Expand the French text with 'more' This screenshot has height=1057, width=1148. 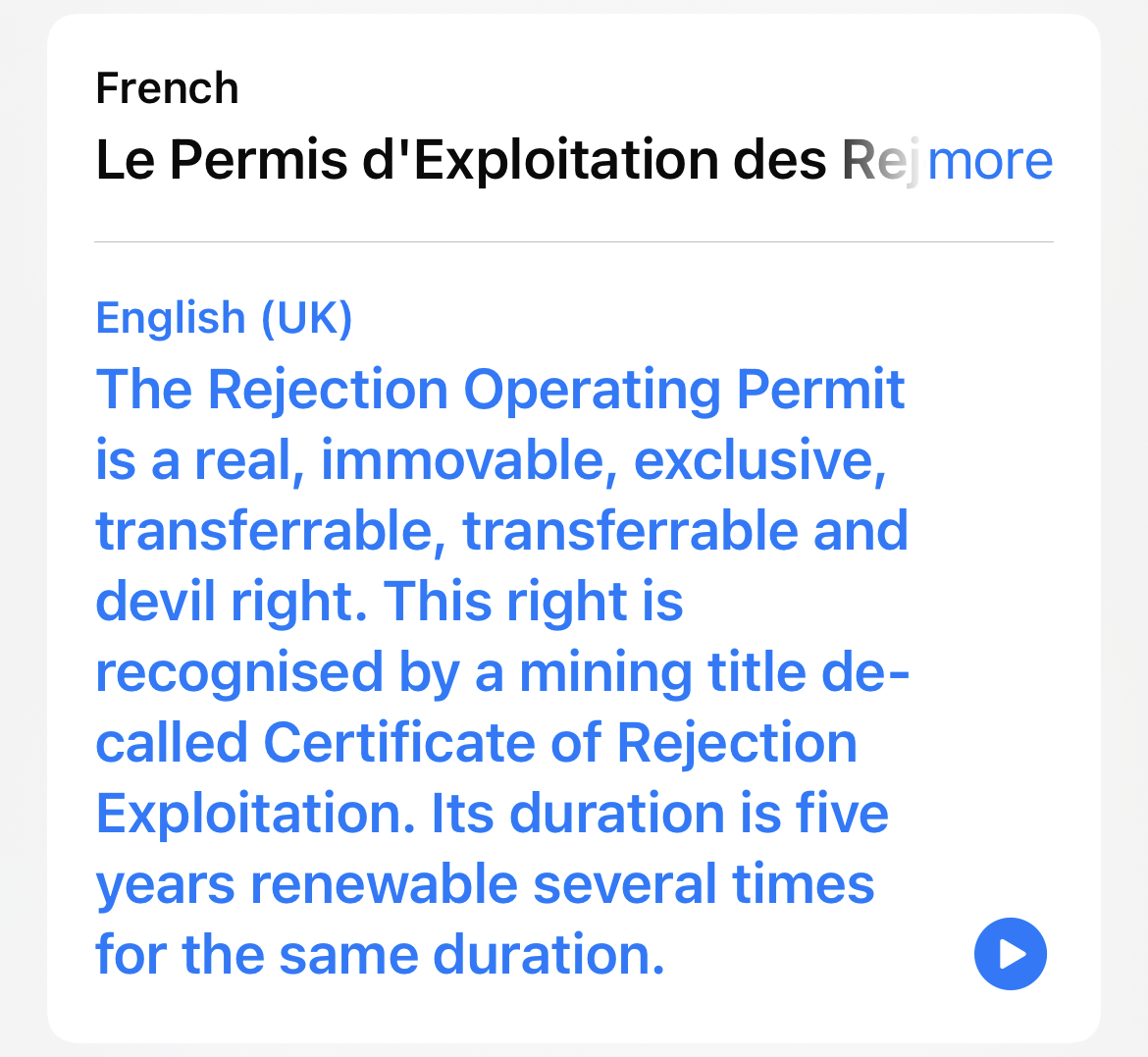989,161
